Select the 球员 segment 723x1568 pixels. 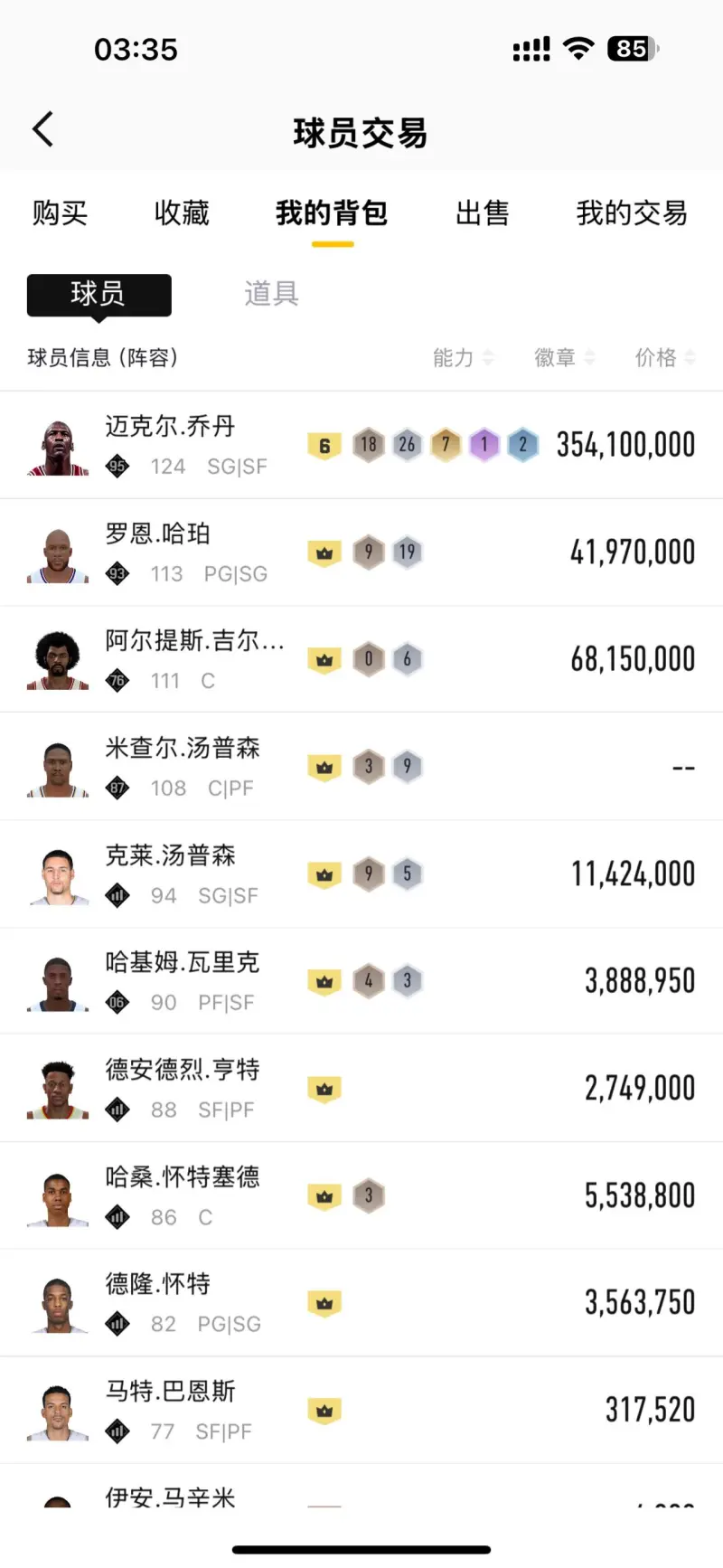[99, 295]
